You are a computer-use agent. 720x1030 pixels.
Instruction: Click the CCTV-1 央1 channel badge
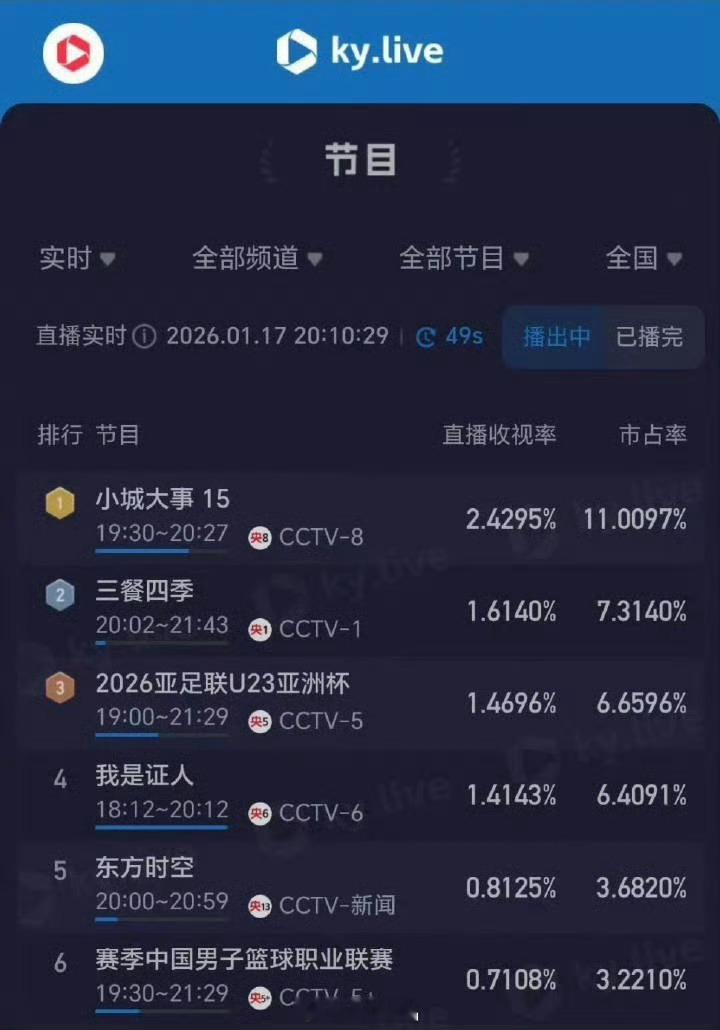(x=262, y=629)
